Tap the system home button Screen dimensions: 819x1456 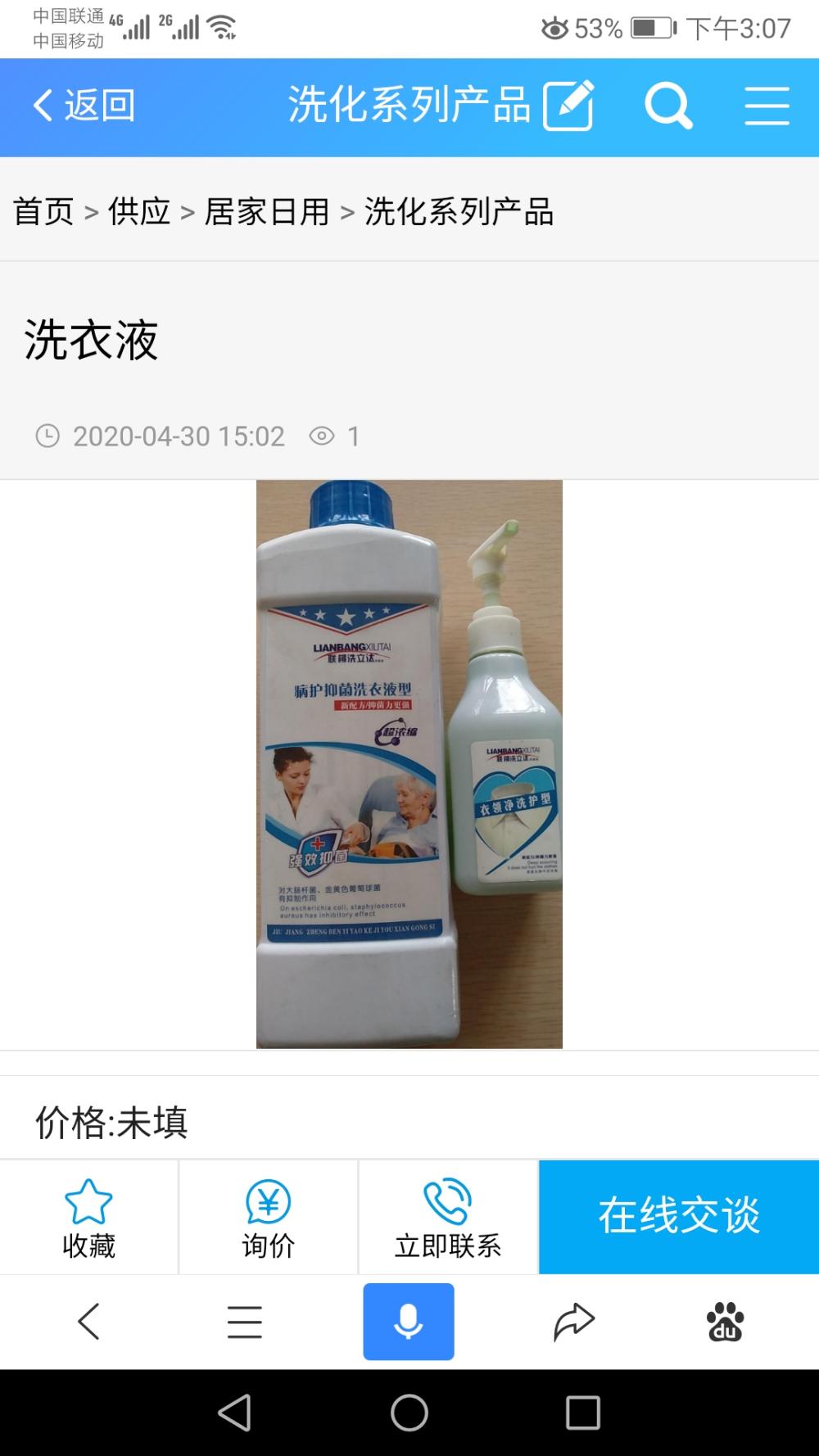[409, 1413]
